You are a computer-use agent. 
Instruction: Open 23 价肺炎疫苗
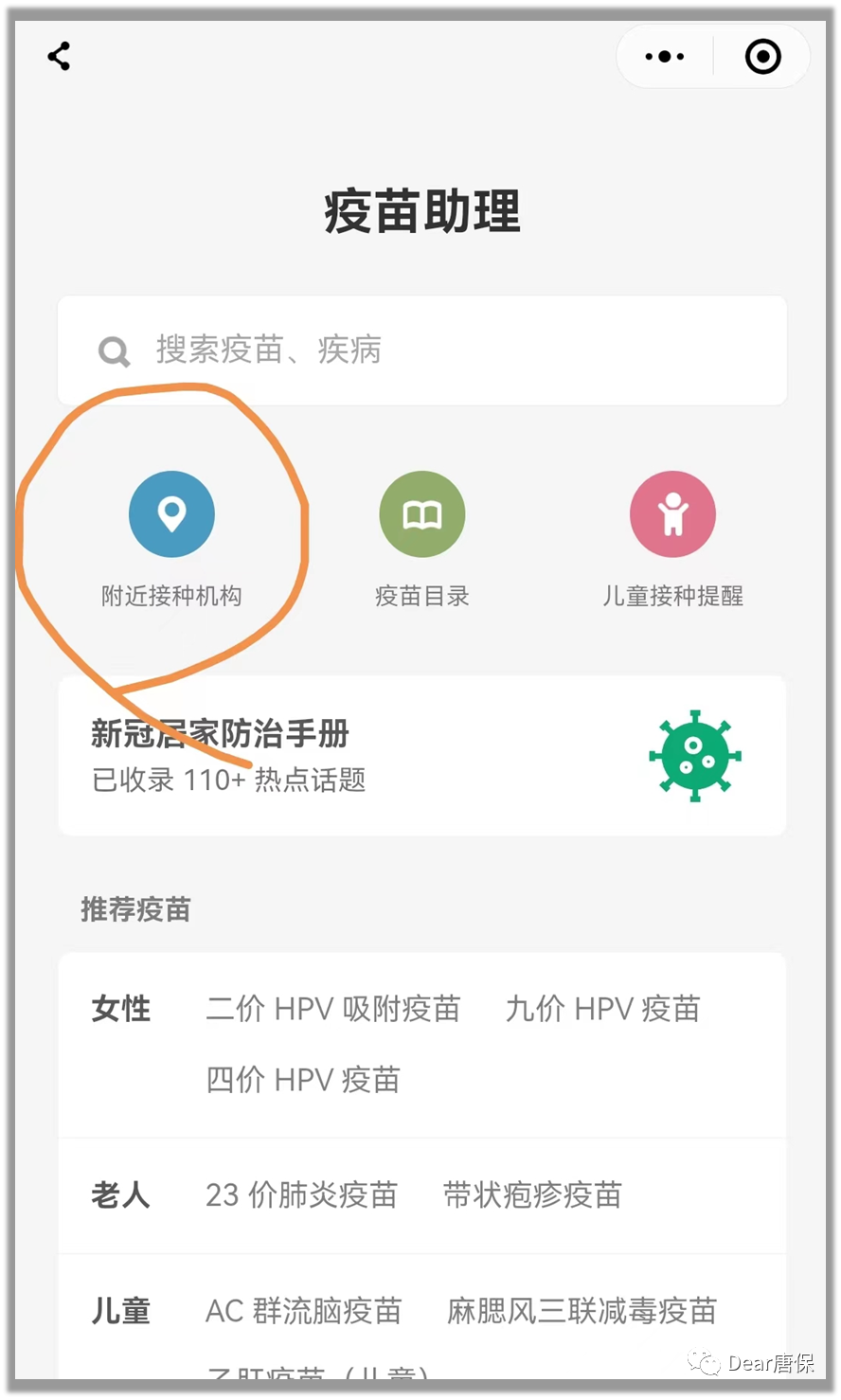(301, 1195)
